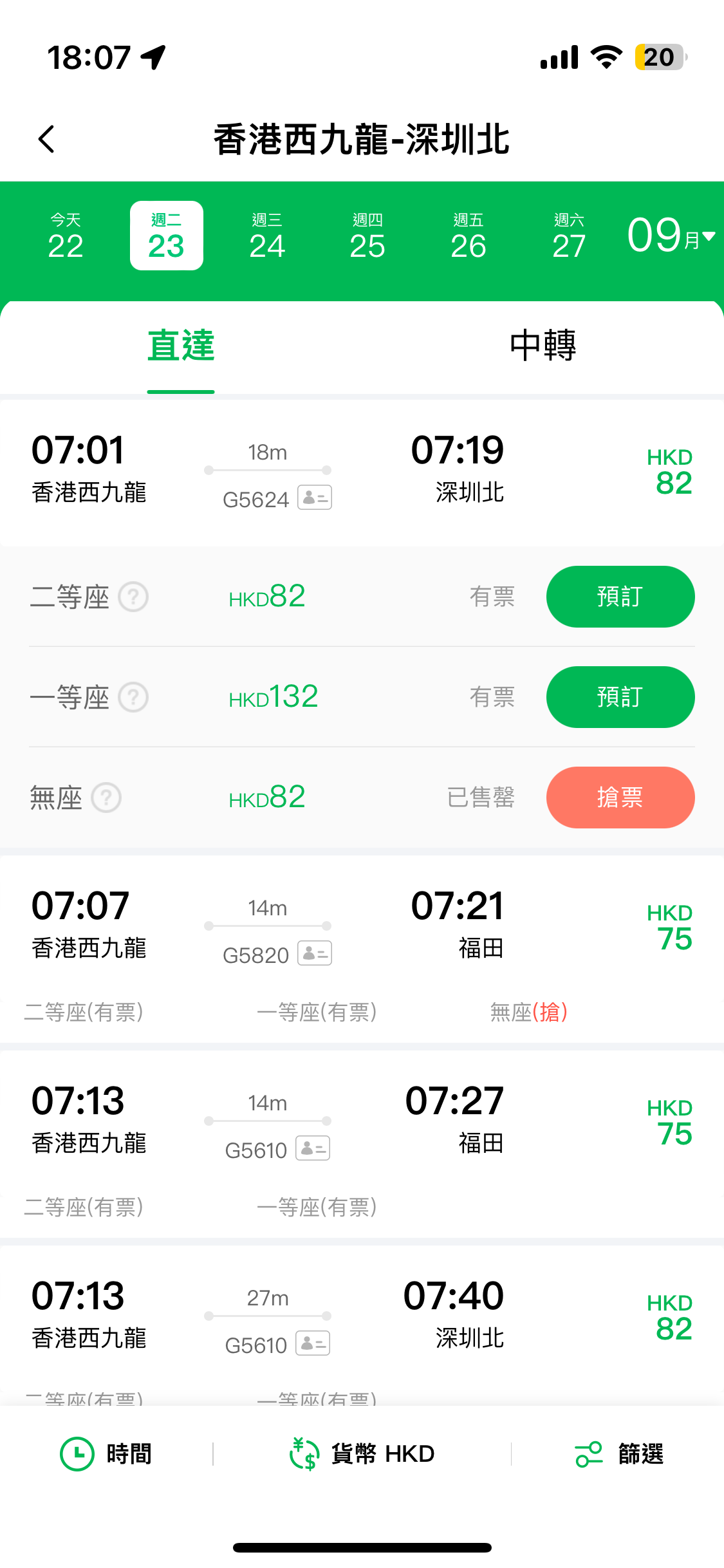The image size is (724, 1568).
Task: Choose Saturday the 27th
Action: tap(569, 236)
